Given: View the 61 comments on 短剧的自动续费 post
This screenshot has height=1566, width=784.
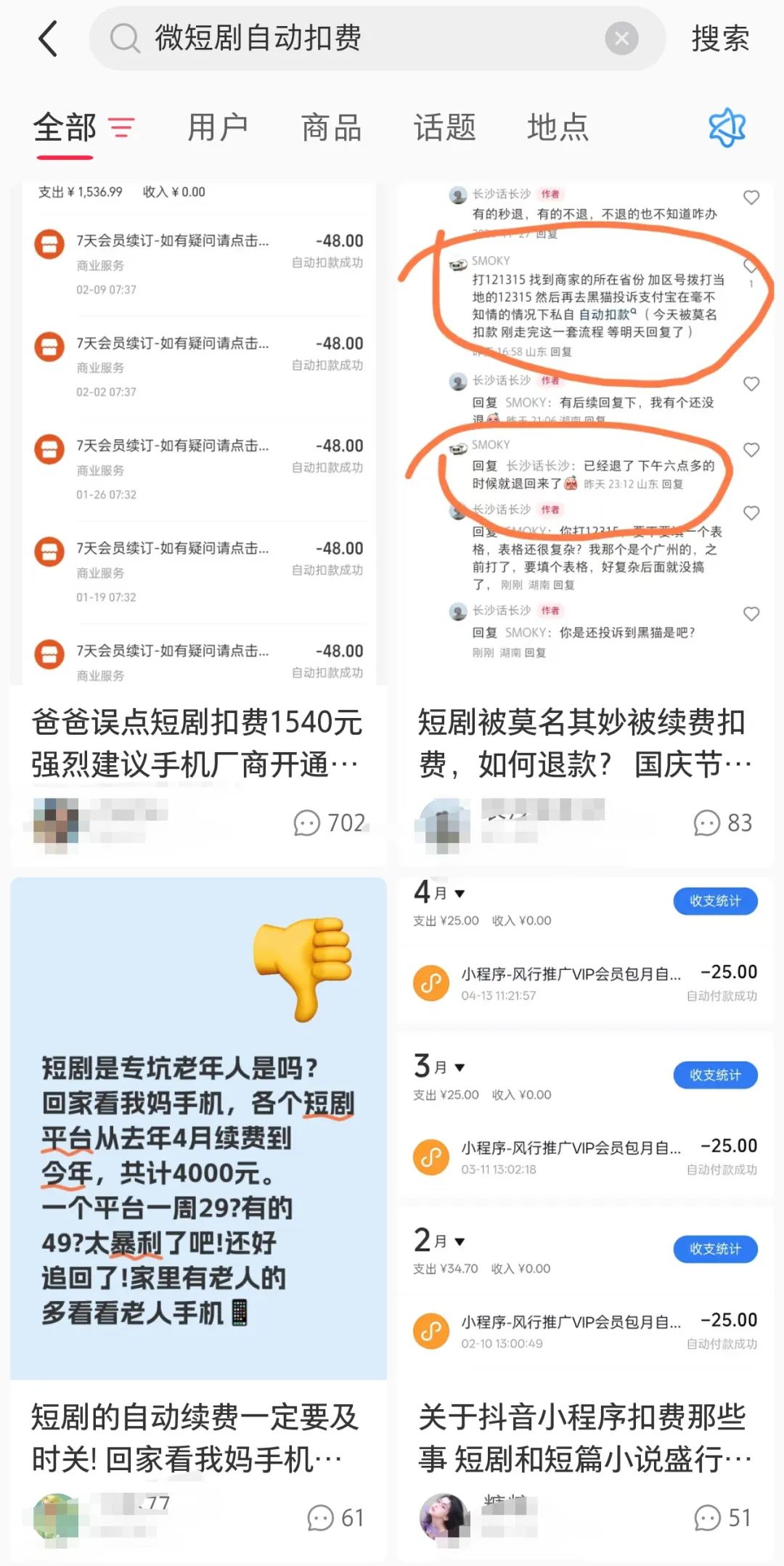Looking at the screenshot, I should (x=335, y=1517).
